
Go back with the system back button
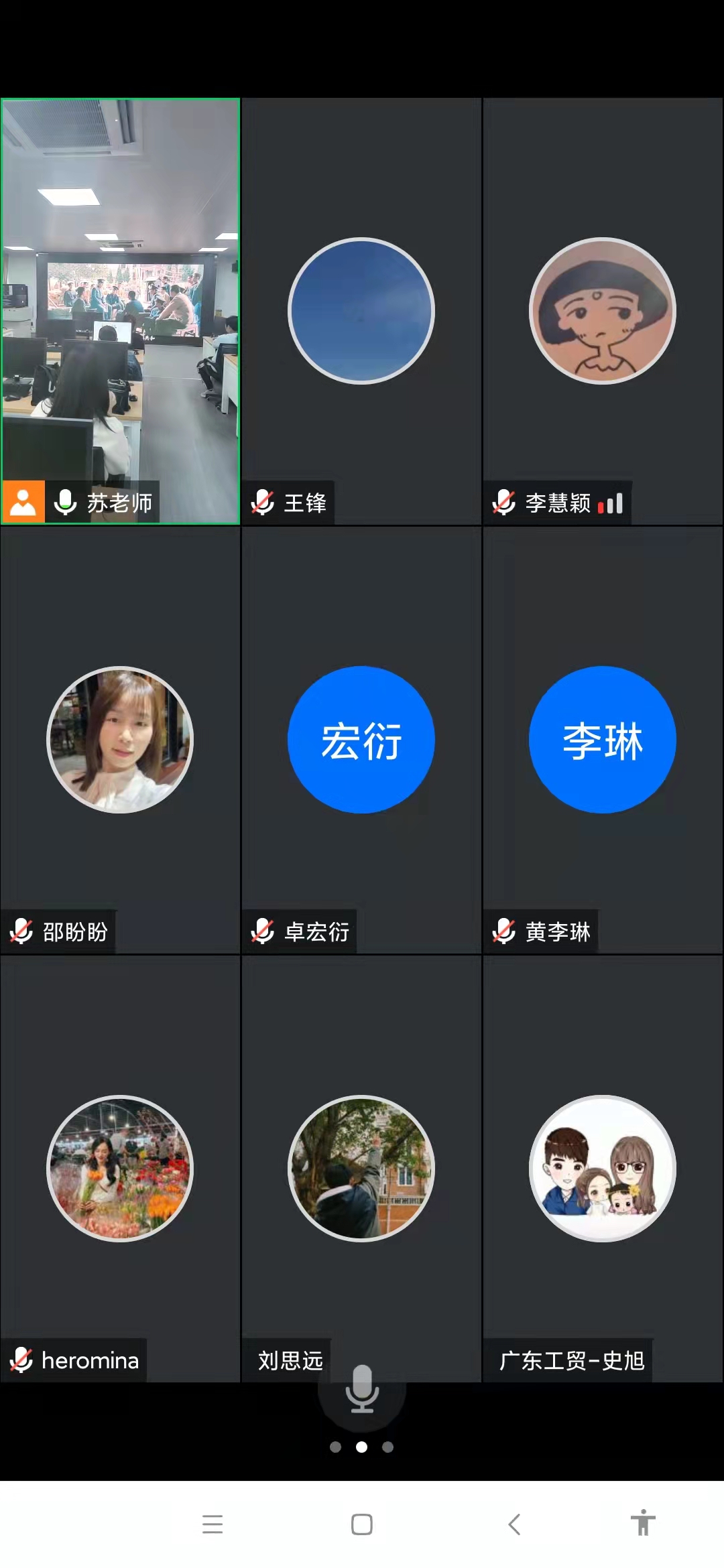[x=514, y=1524]
